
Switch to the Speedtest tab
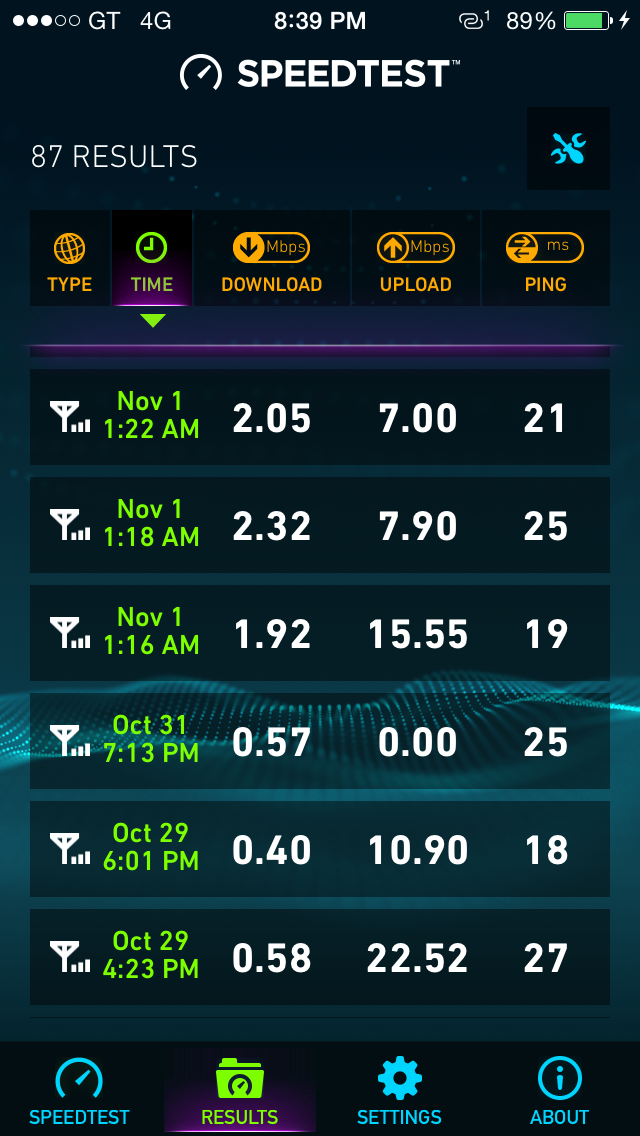(x=80, y=1090)
